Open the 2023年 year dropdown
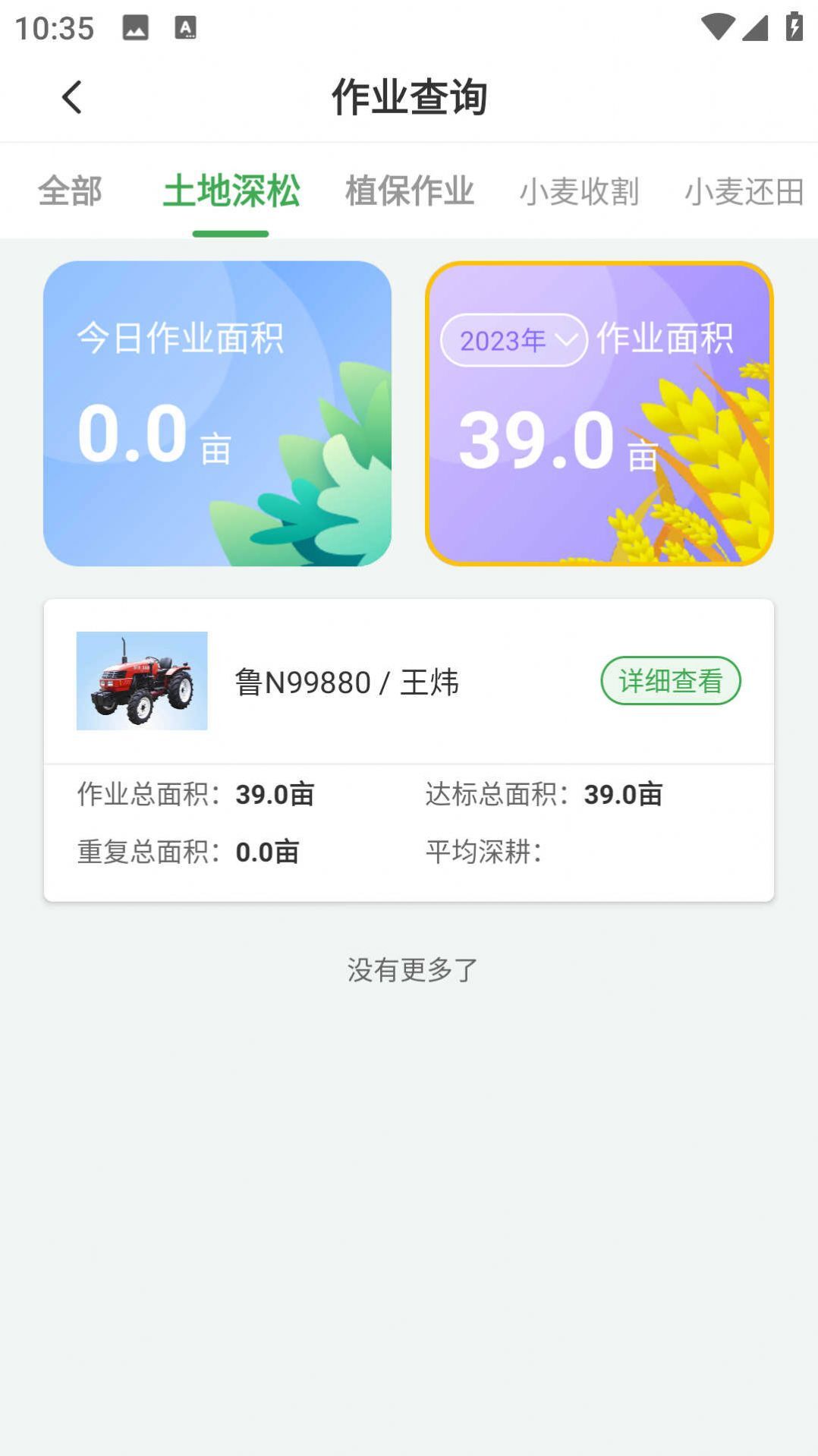This screenshot has height=1456, width=818. (514, 342)
